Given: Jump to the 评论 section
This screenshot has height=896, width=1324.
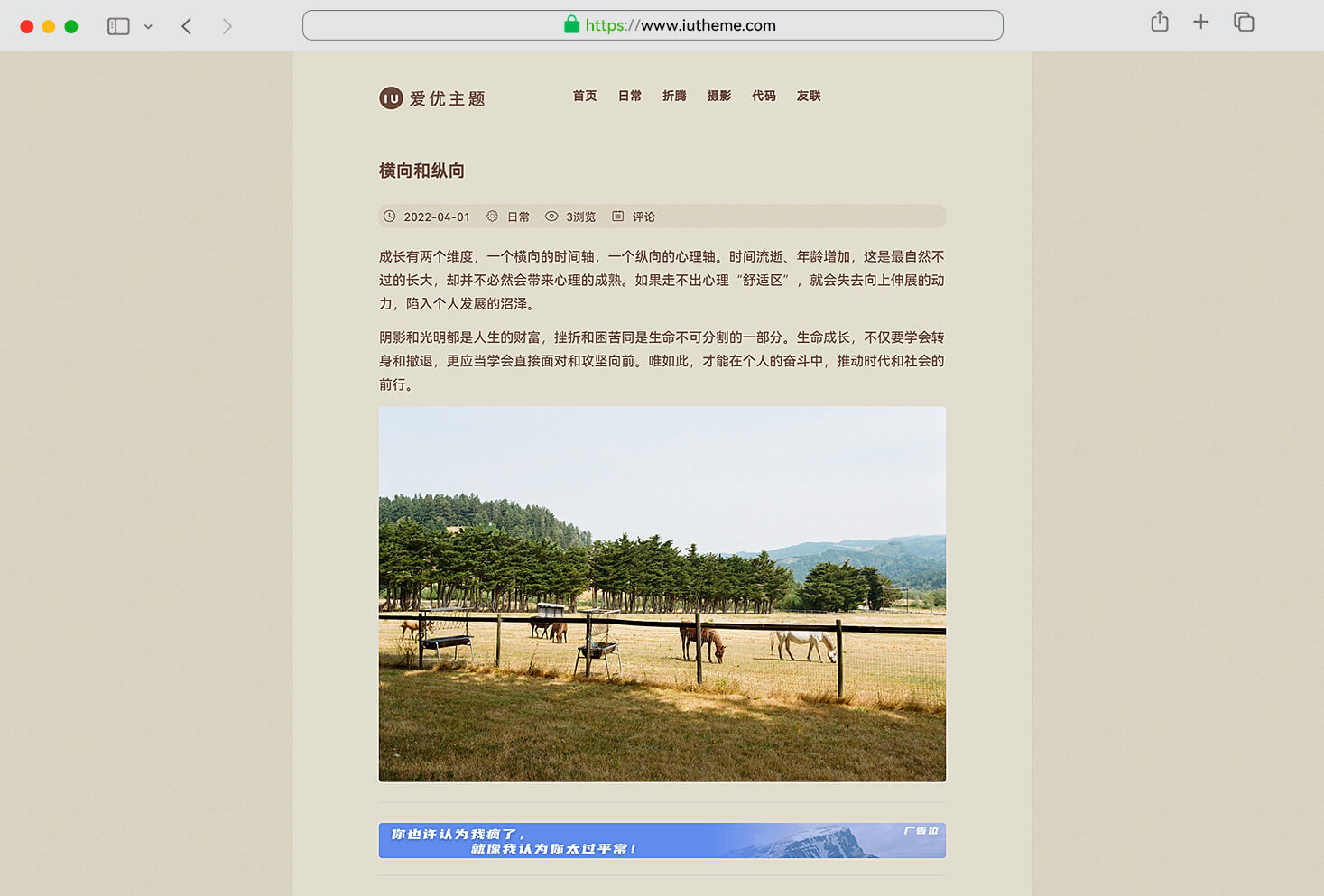Looking at the screenshot, I should pos(643,217).
